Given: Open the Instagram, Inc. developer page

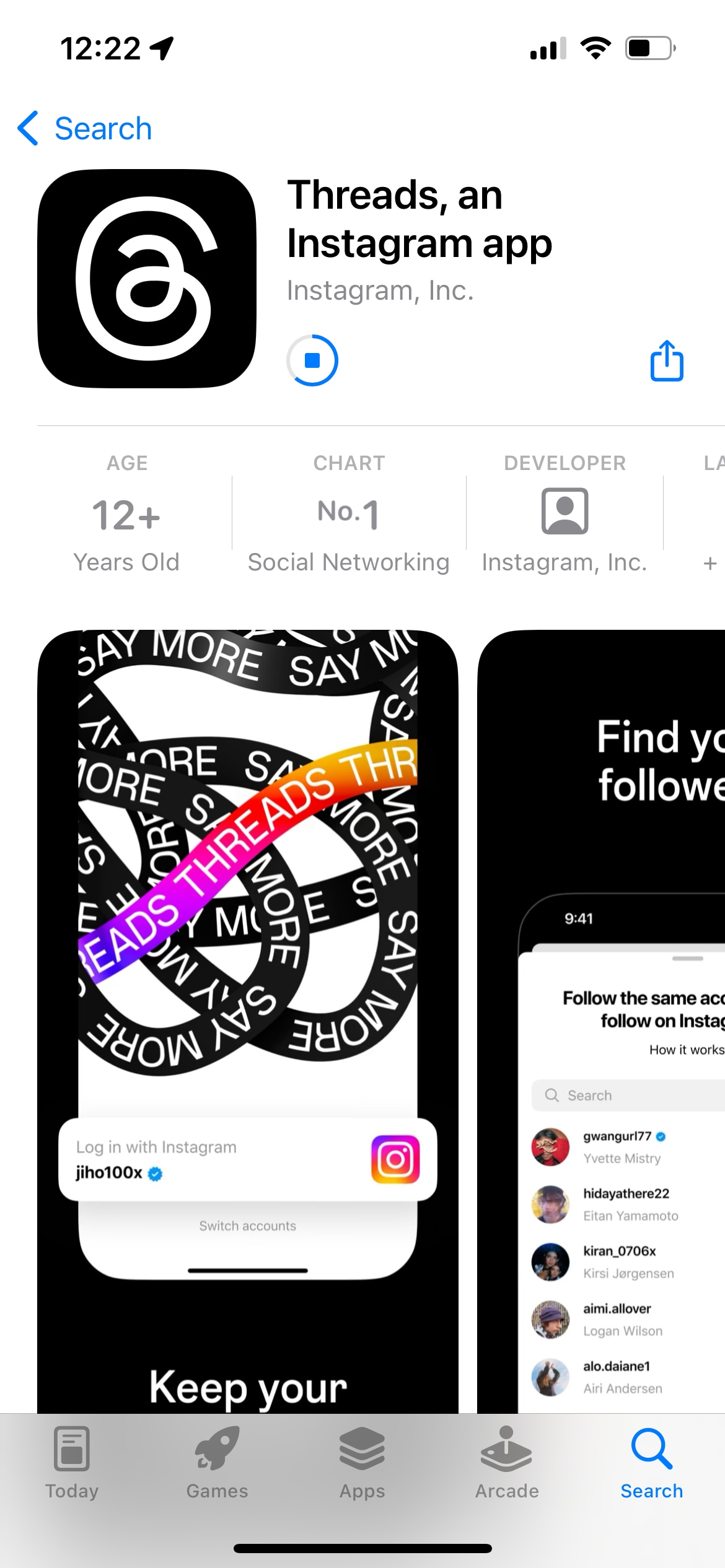Looking at the screenshot, I should click(565, 514).
